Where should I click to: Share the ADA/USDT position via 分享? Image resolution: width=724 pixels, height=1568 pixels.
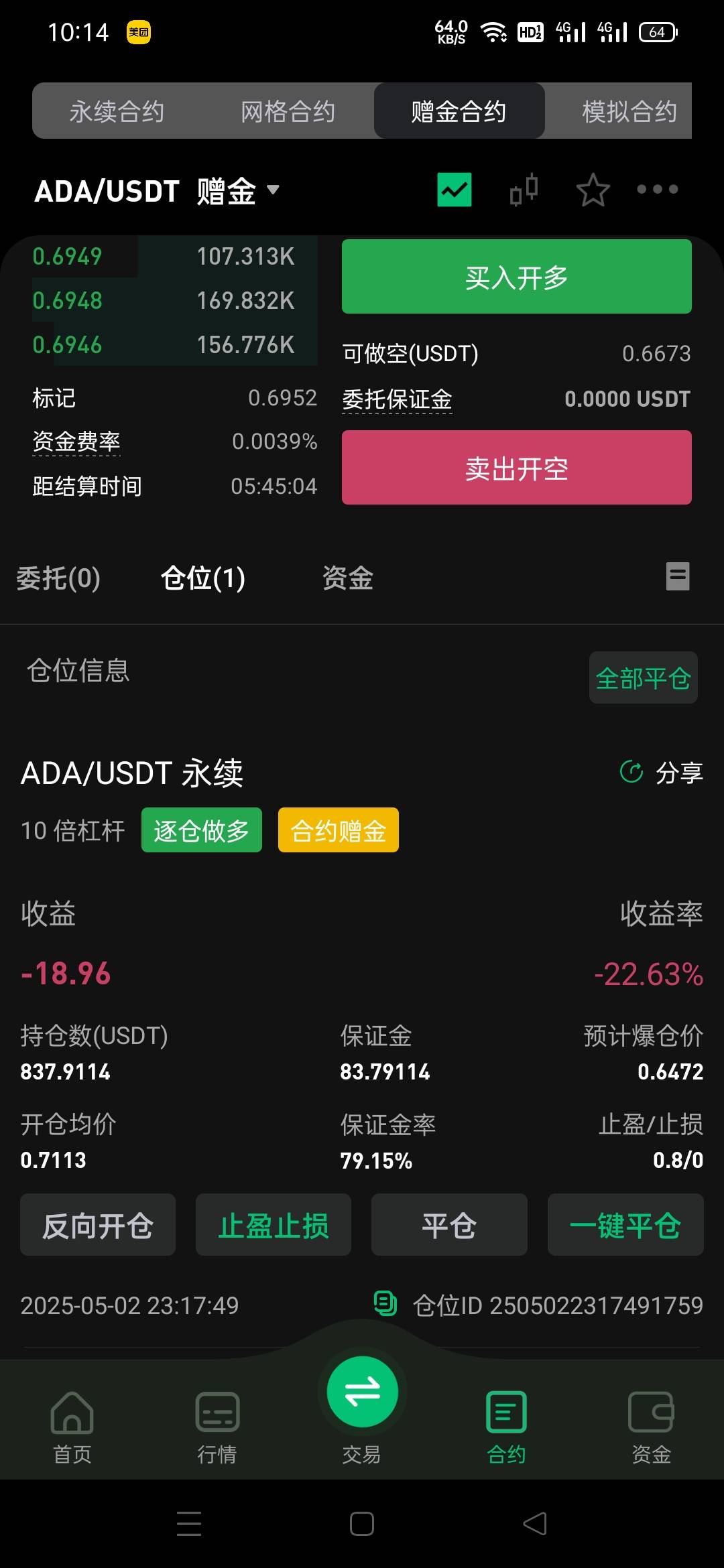(662, 773)
